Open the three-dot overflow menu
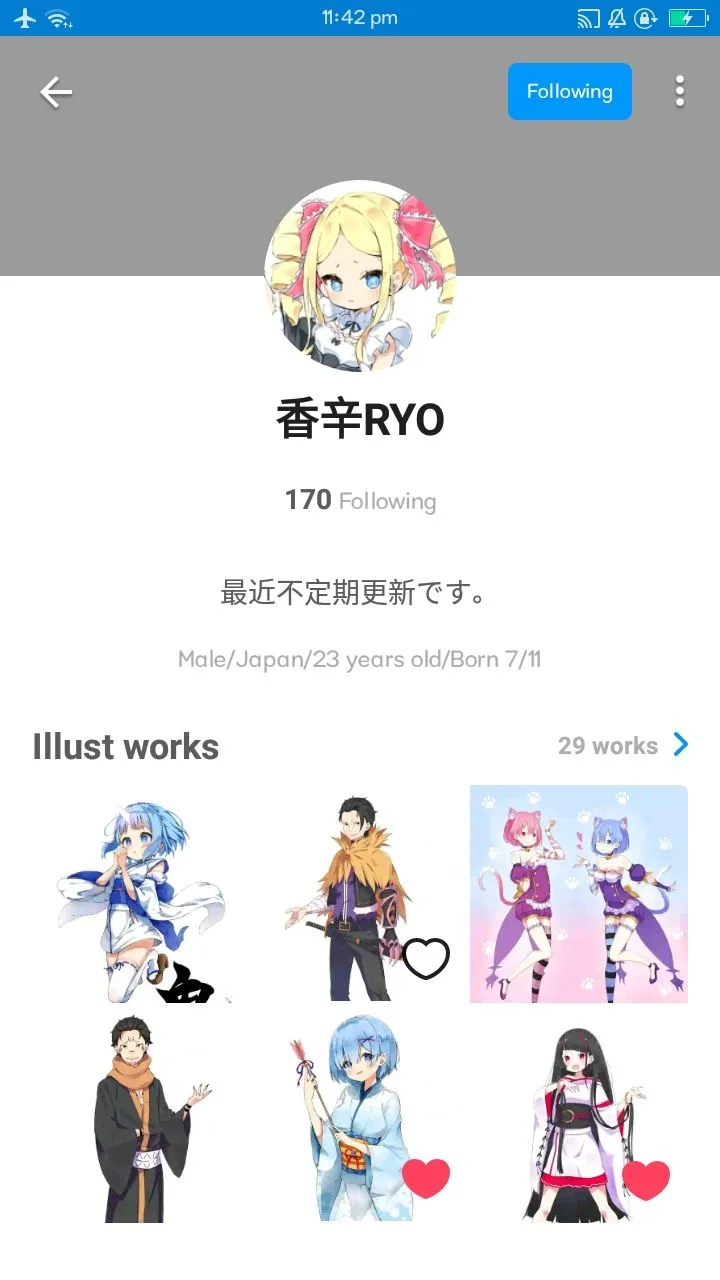This screenshot has width=720, height=1280. (x=680, y=92)
